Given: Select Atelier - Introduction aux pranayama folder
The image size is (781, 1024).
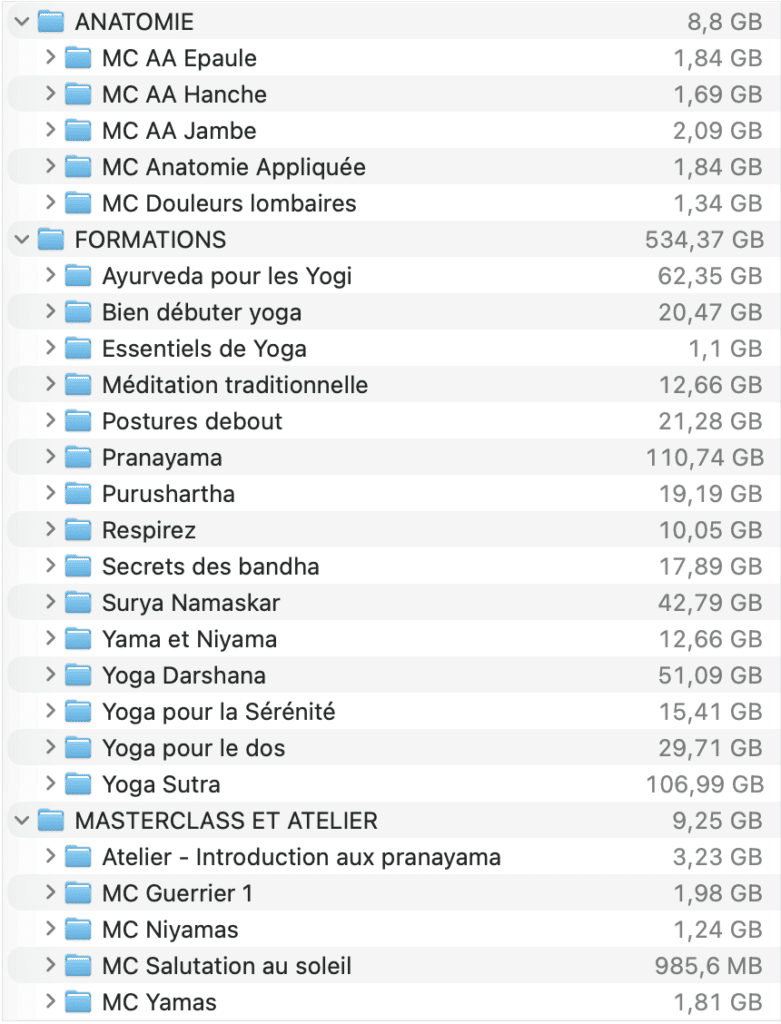Looking at the screenshot, I should 300,858.
